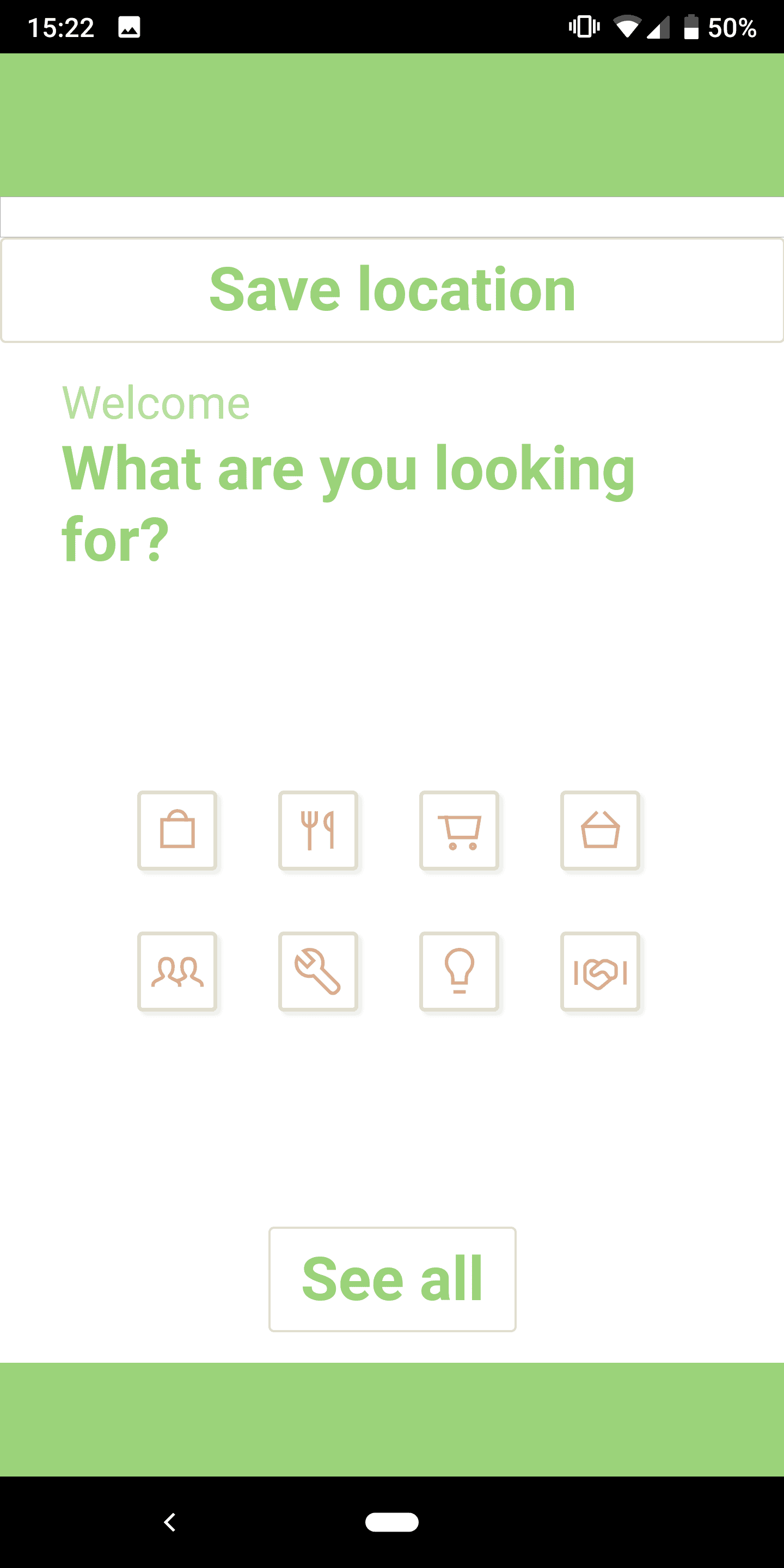Tap the location input field
This screenshot has width=784, height=1568.
[392, 217]
